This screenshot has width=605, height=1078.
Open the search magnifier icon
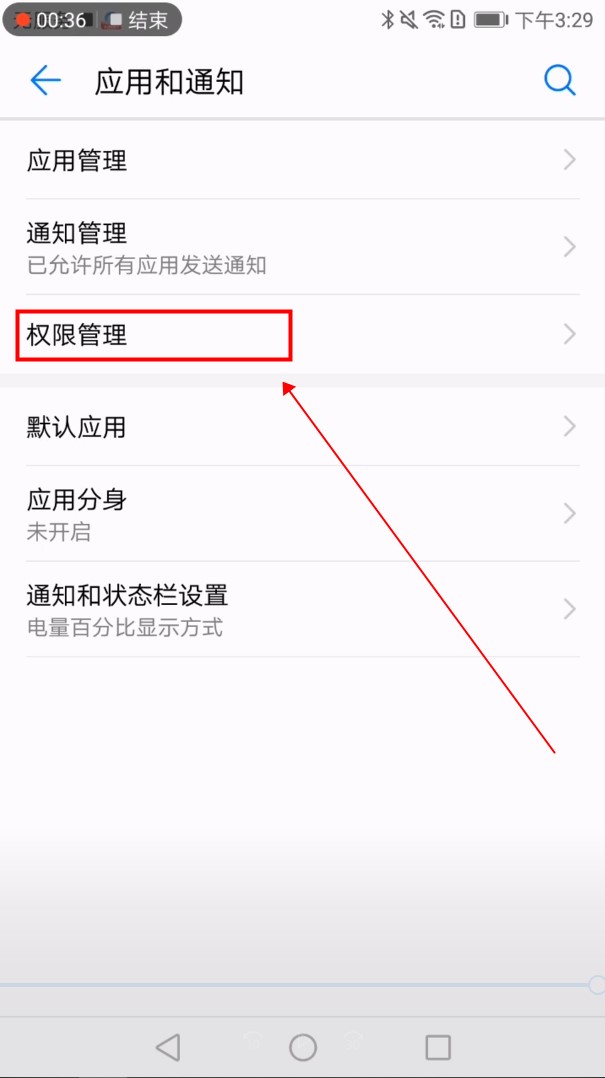560,81
